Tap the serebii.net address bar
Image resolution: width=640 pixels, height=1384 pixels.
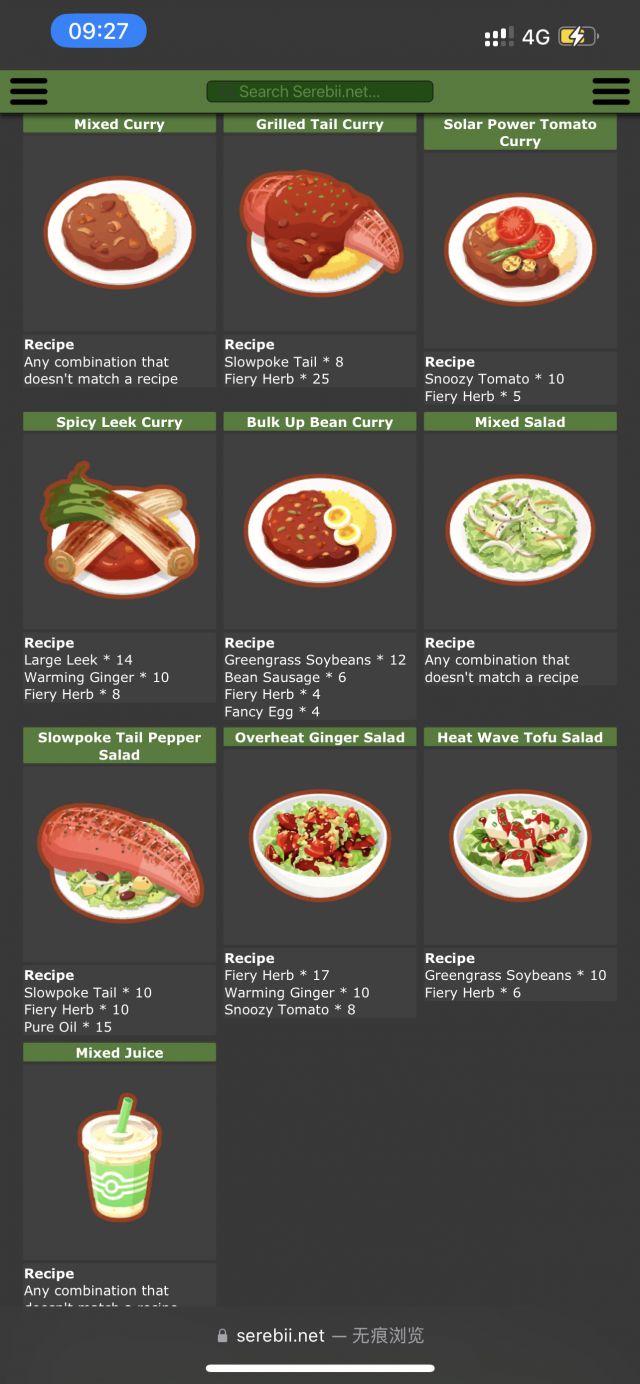coord(320,1335)
